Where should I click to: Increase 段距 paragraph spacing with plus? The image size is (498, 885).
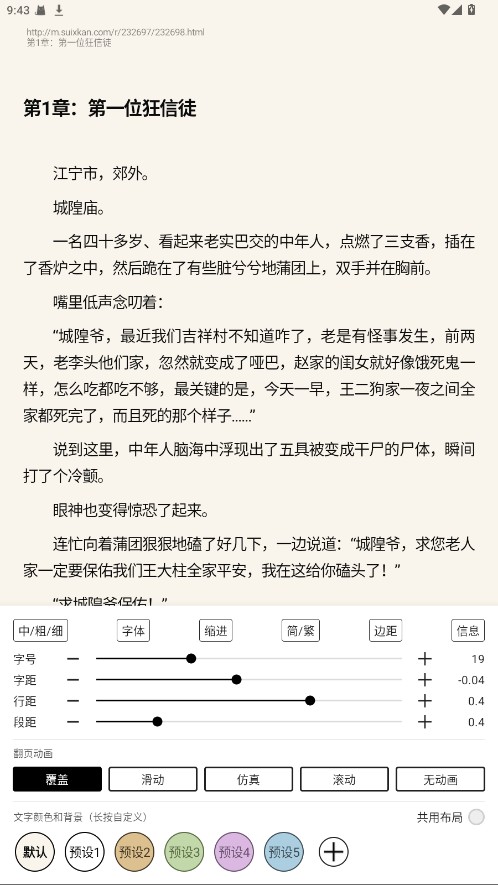point(425,722)
